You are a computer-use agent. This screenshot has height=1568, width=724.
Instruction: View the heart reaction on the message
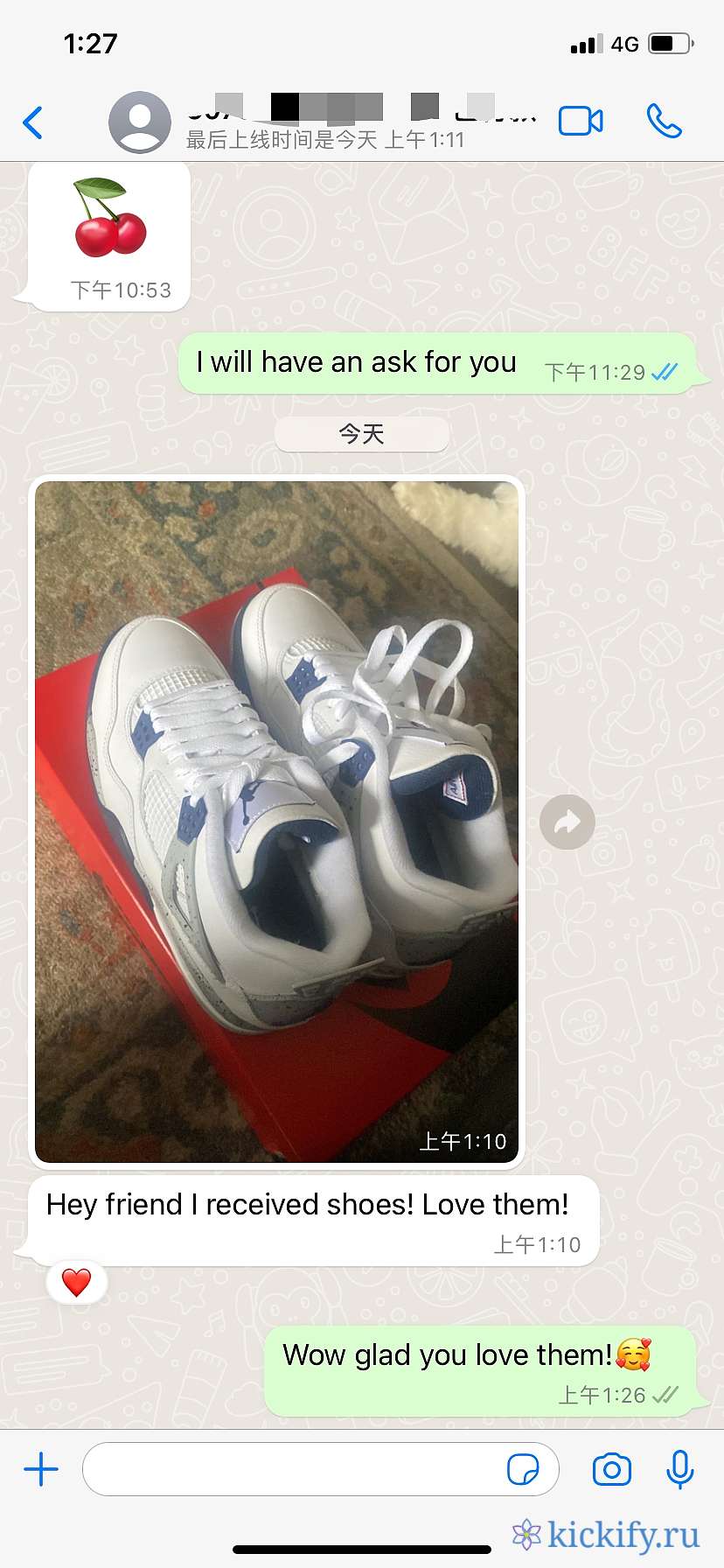coord(77,1283)
